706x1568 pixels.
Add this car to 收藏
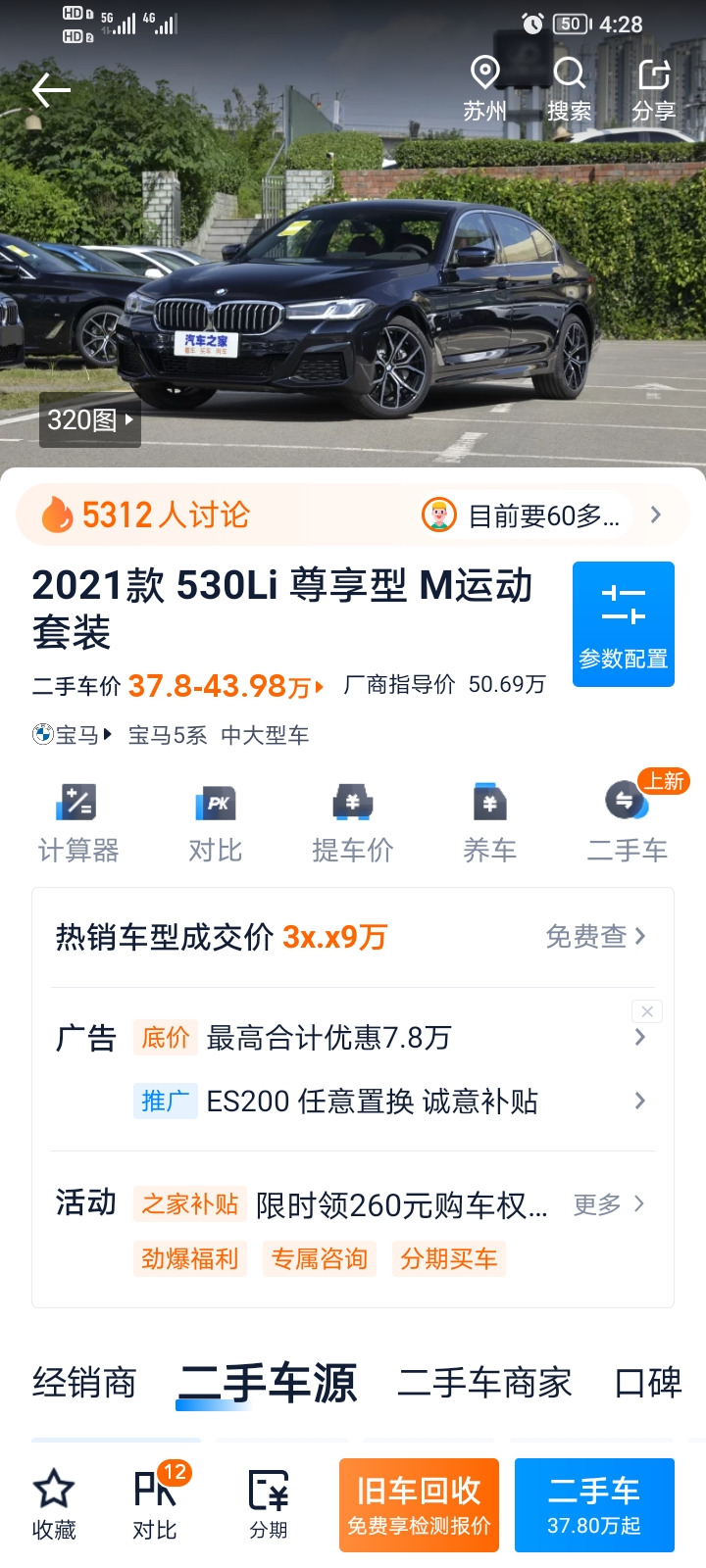coord(54,1504)
